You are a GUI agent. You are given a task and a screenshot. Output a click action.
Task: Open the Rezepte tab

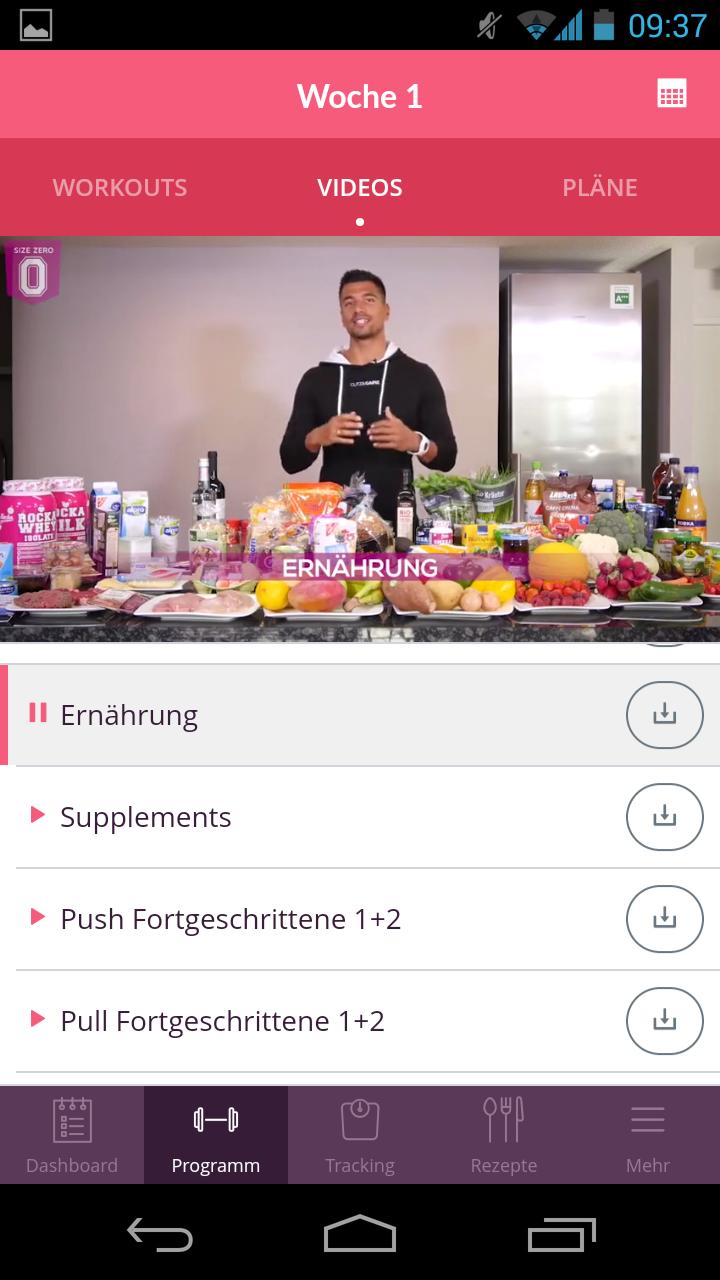point(504,1136)
